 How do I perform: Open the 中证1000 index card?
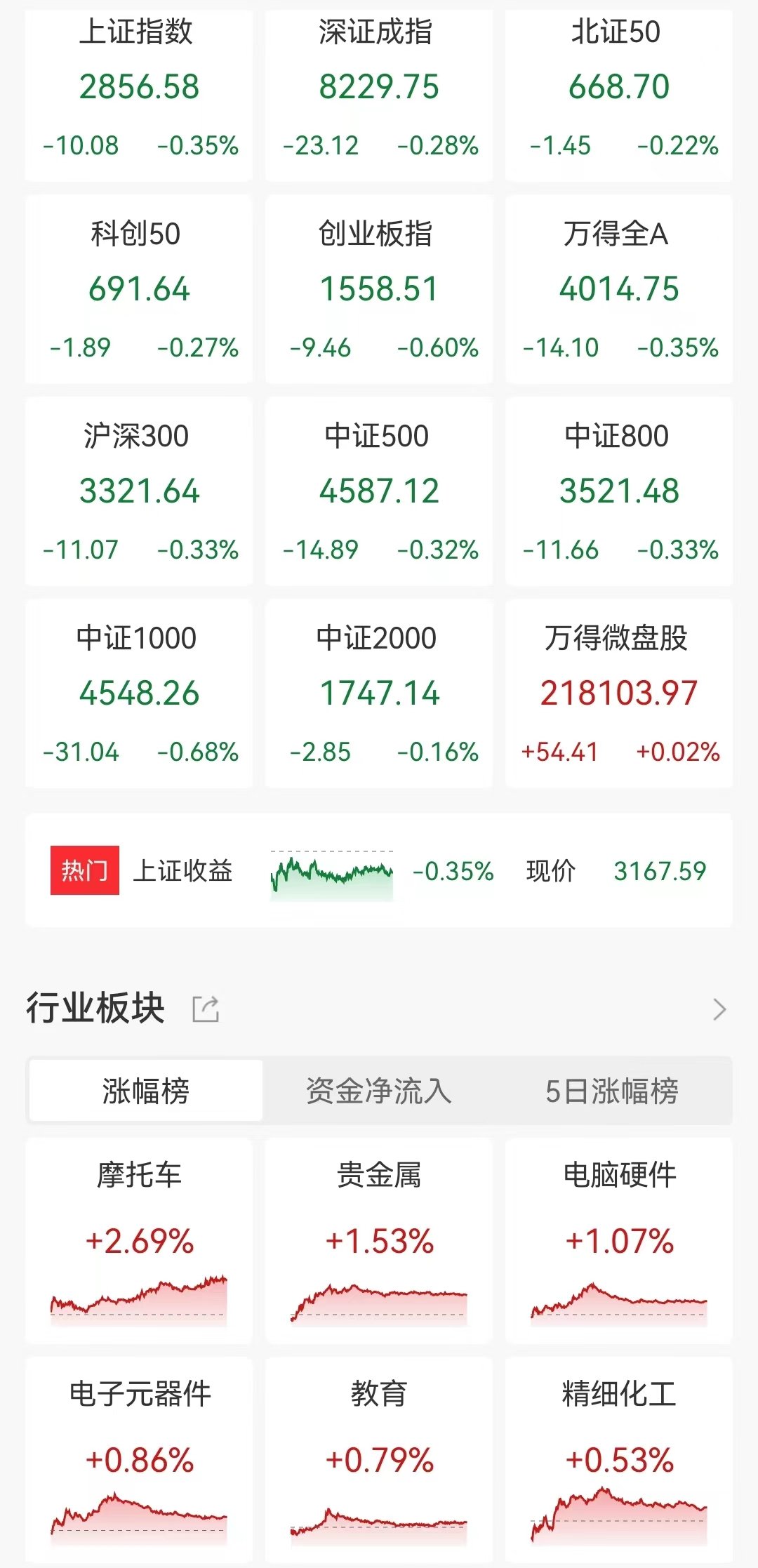tap(138, 693)
